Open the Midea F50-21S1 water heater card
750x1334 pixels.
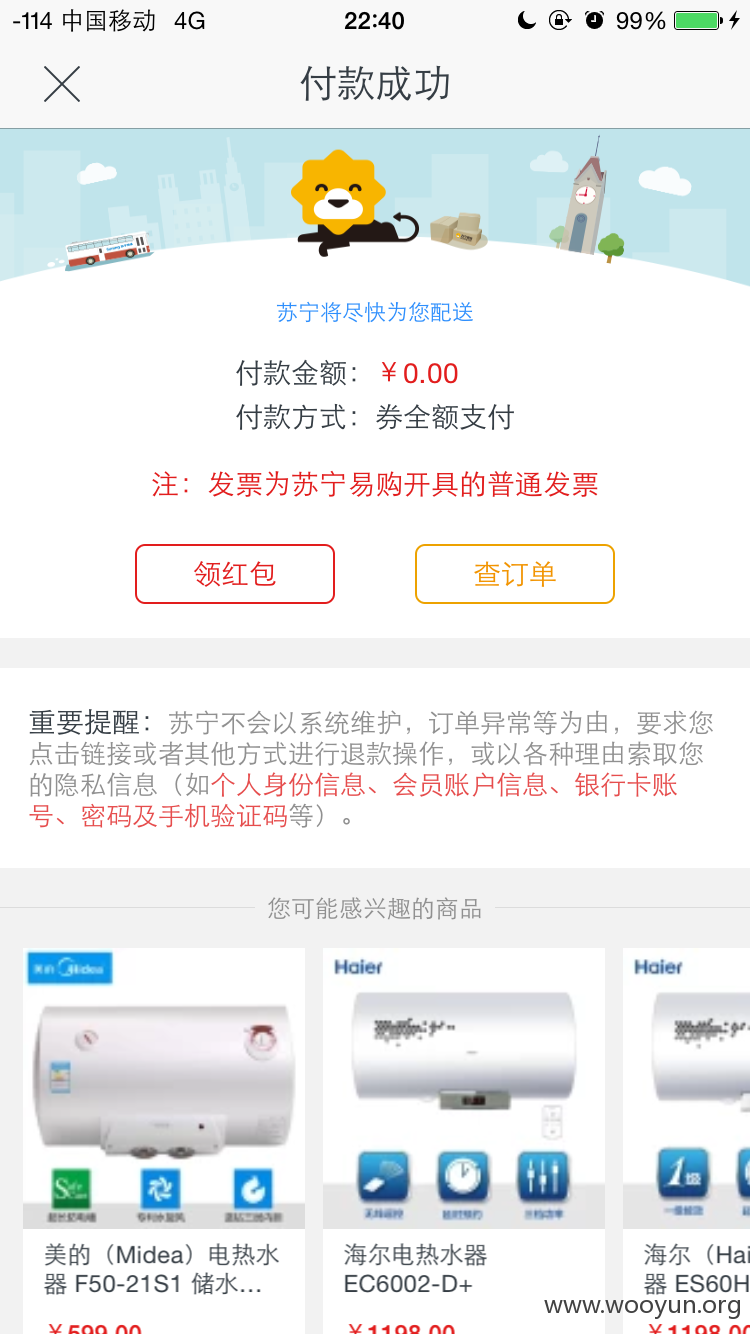(164, 1141)
